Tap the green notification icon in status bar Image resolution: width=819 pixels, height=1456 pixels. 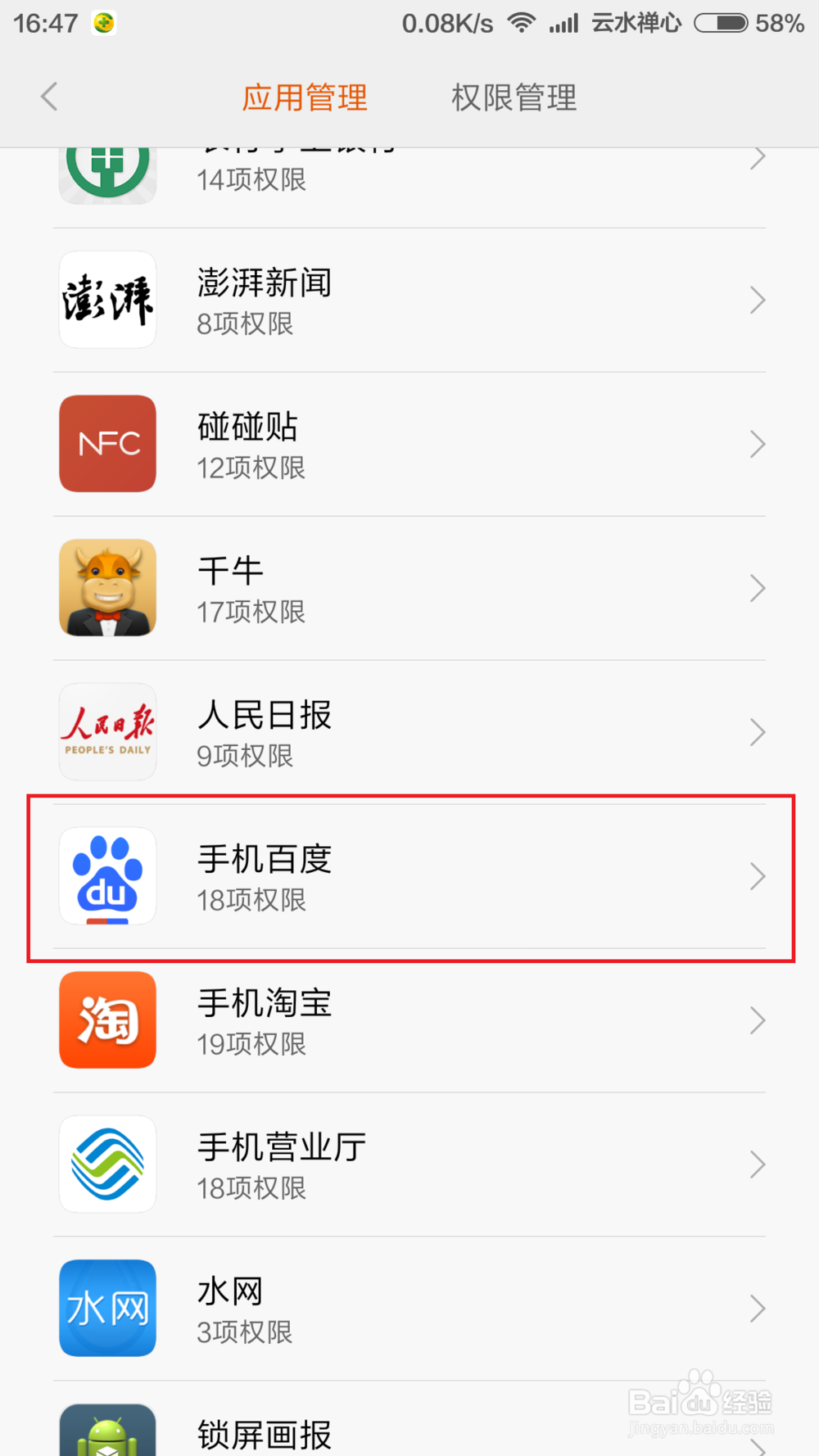point(105,22)
